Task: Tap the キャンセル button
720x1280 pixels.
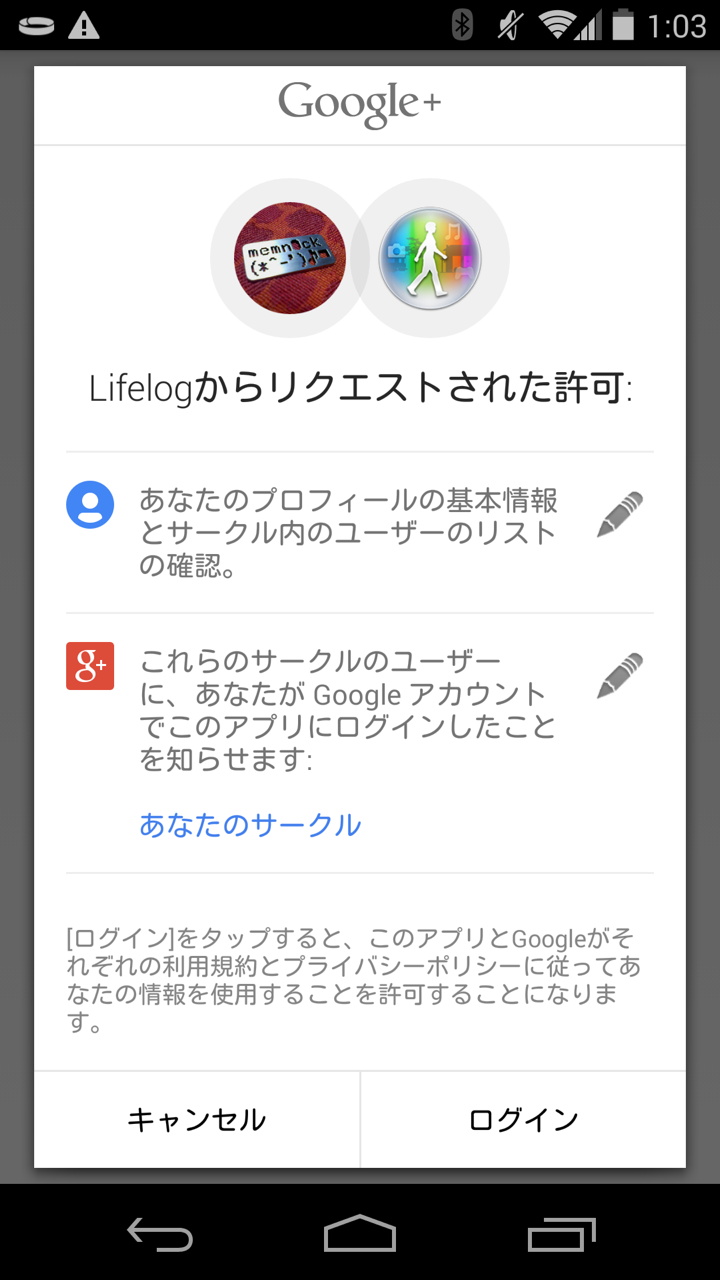Action: [x=197, y=1119]
